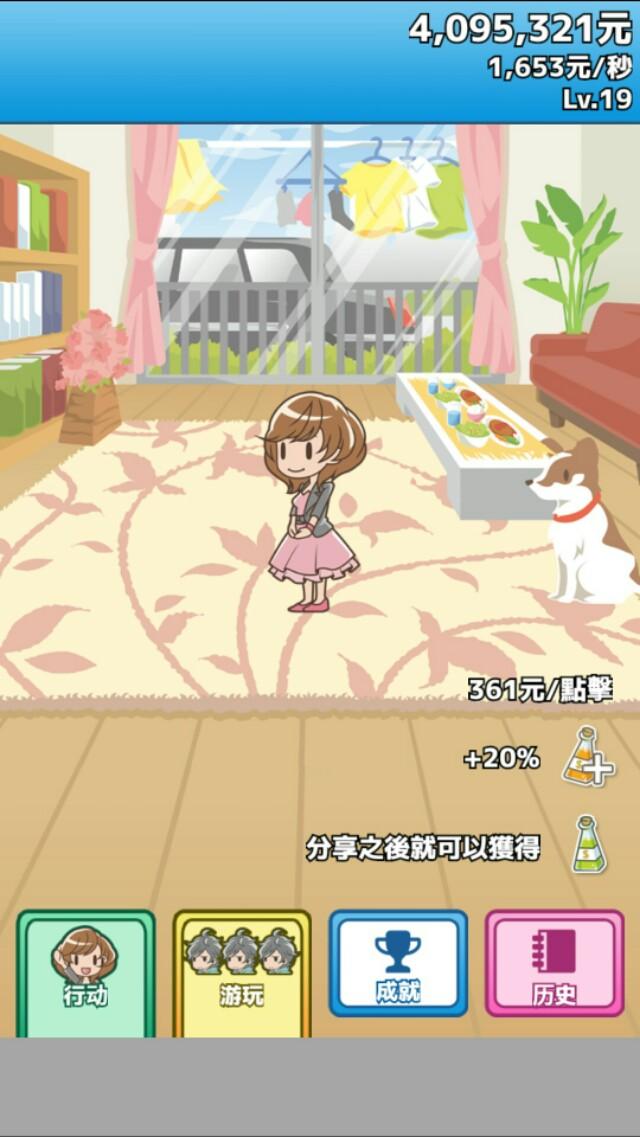Open the 历史 history notebook
This screenshot has width=640, height=1137.
pyautogui.click(x=554, y=963)
